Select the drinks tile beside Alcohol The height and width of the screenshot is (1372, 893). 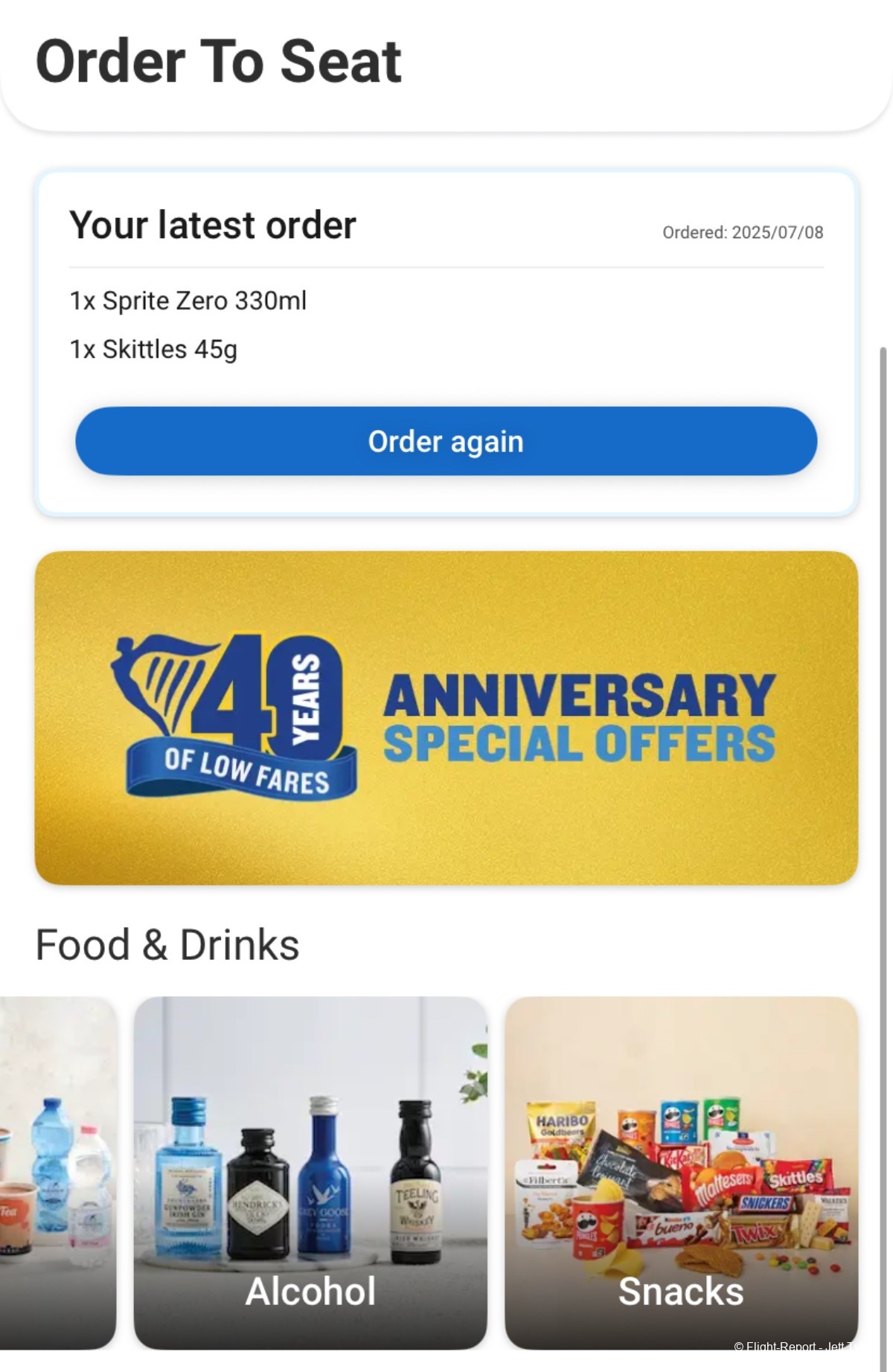click(x=57, y=1173)
